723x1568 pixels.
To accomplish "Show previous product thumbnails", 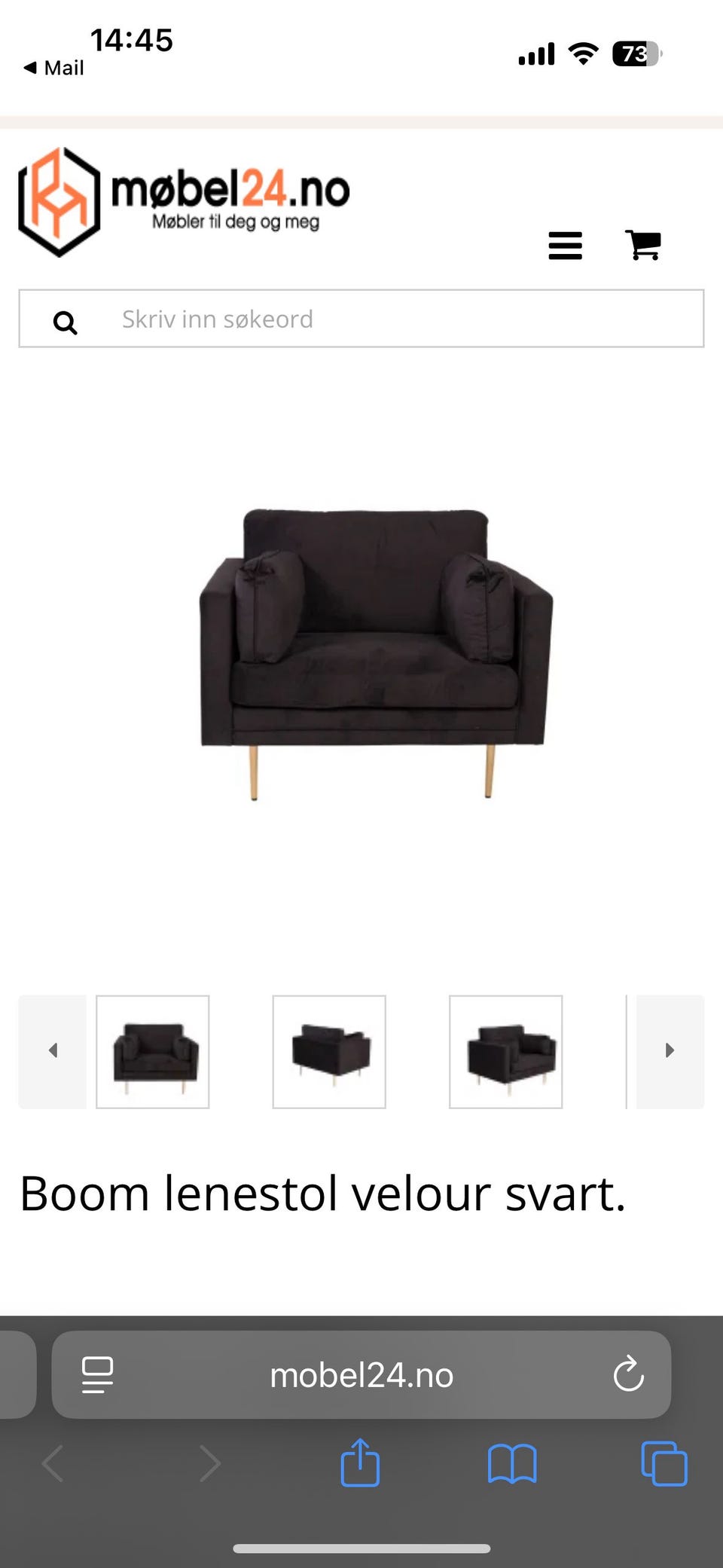I will 53,1051.
